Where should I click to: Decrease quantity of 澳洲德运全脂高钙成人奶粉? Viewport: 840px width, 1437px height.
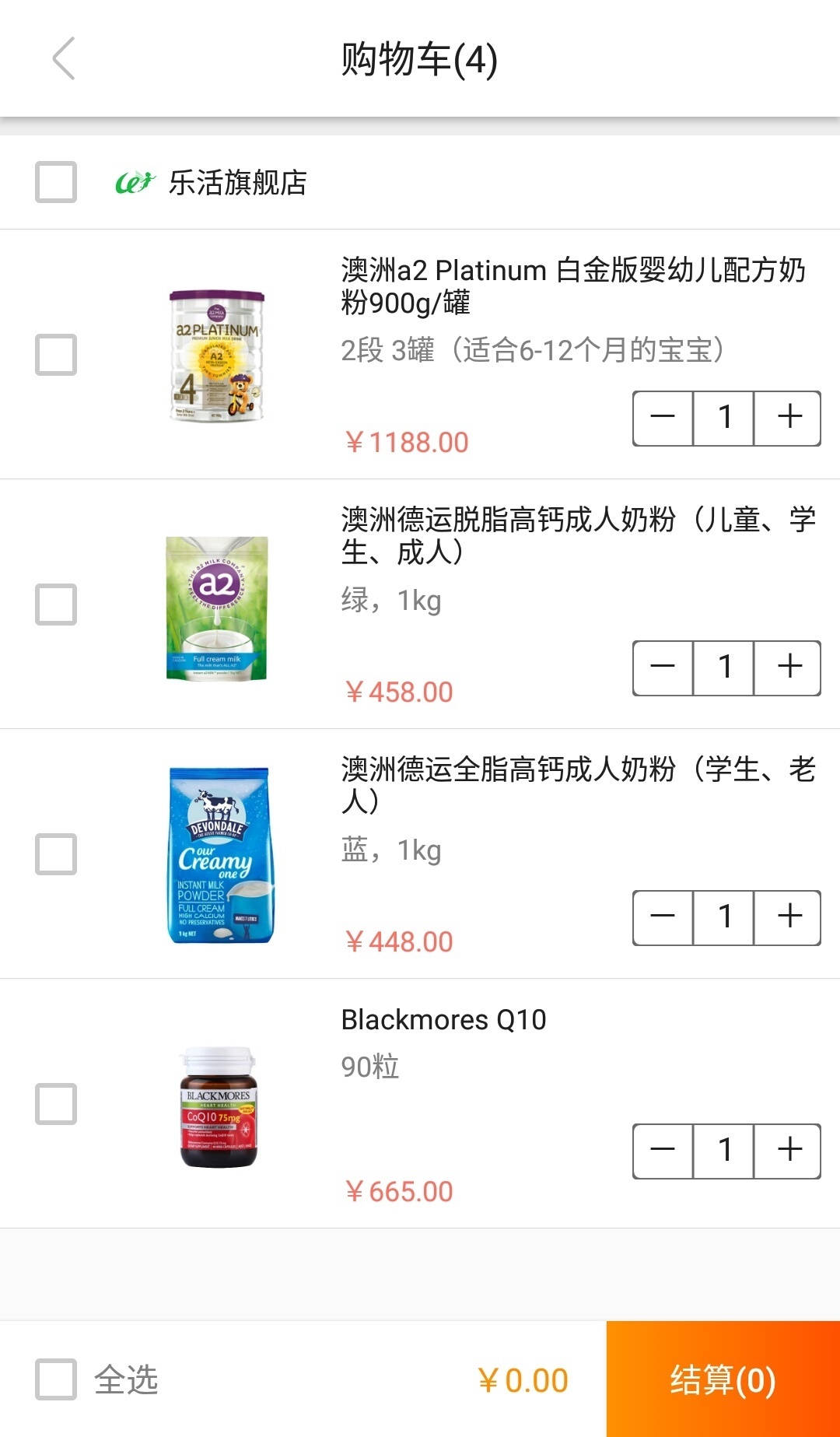coord(663,917)
